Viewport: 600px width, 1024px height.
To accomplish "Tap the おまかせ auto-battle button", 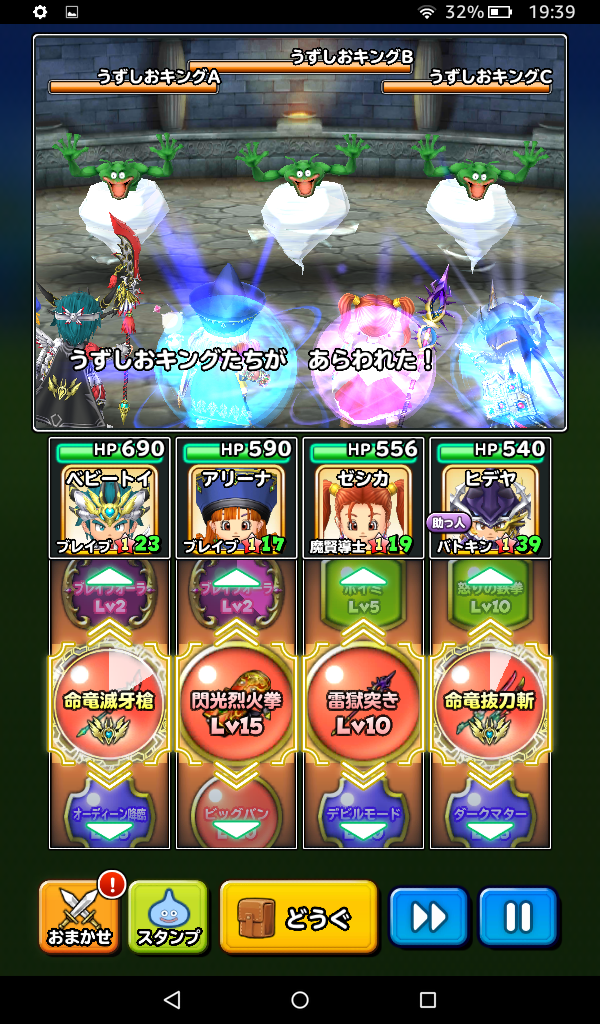I will point(79,916).
